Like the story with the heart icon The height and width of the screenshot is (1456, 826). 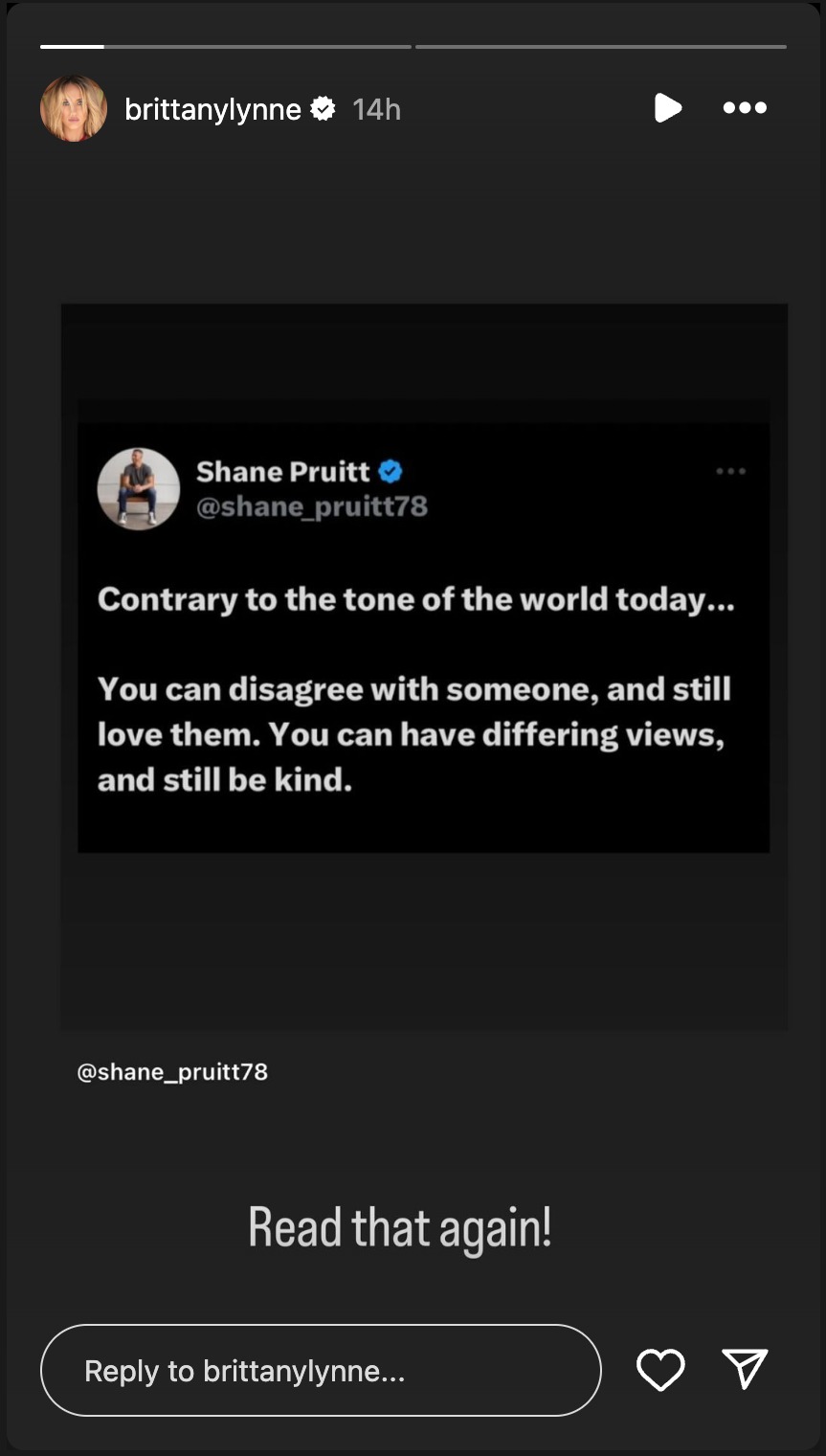(659, 1370)
